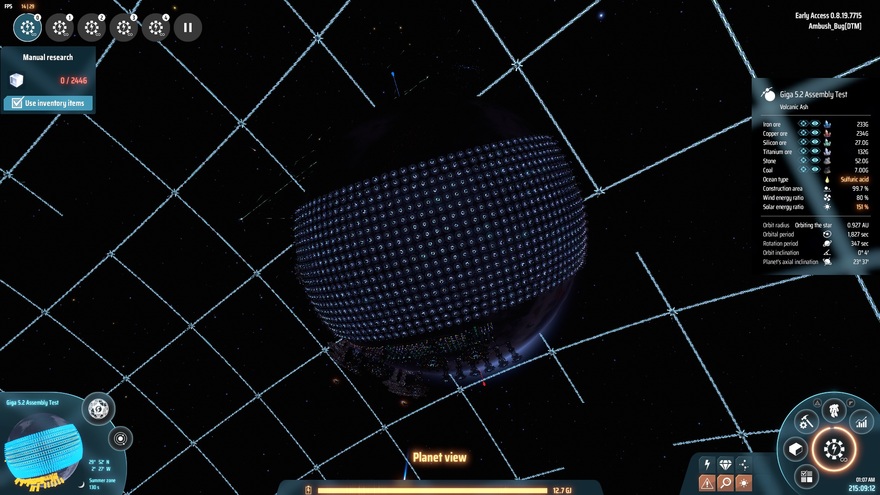Toggle the magnifier search detail
880x495 pixels.
[x=725, y=483]
